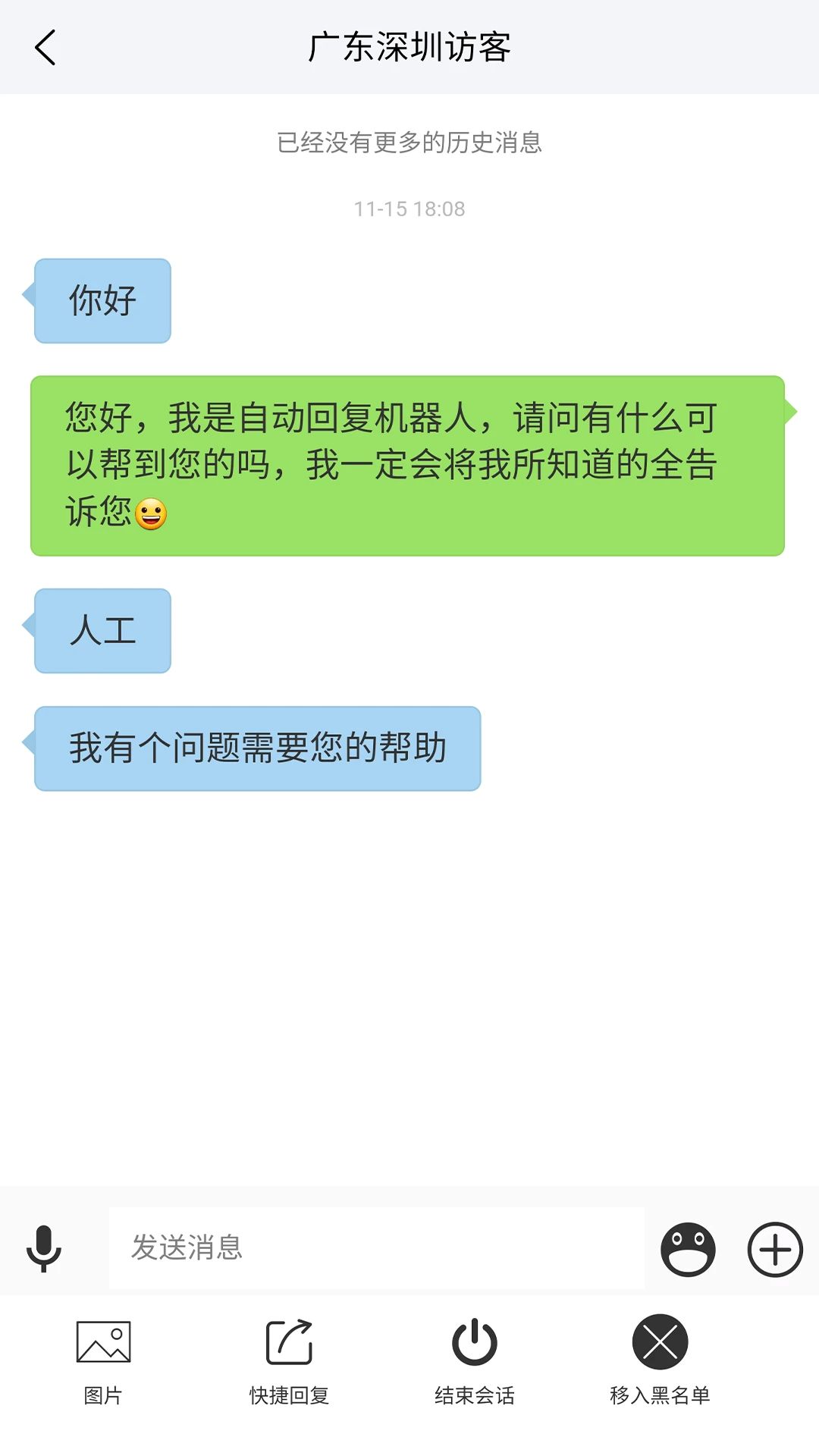
Task: Select the 人工 message bubble
Action: 102,631
